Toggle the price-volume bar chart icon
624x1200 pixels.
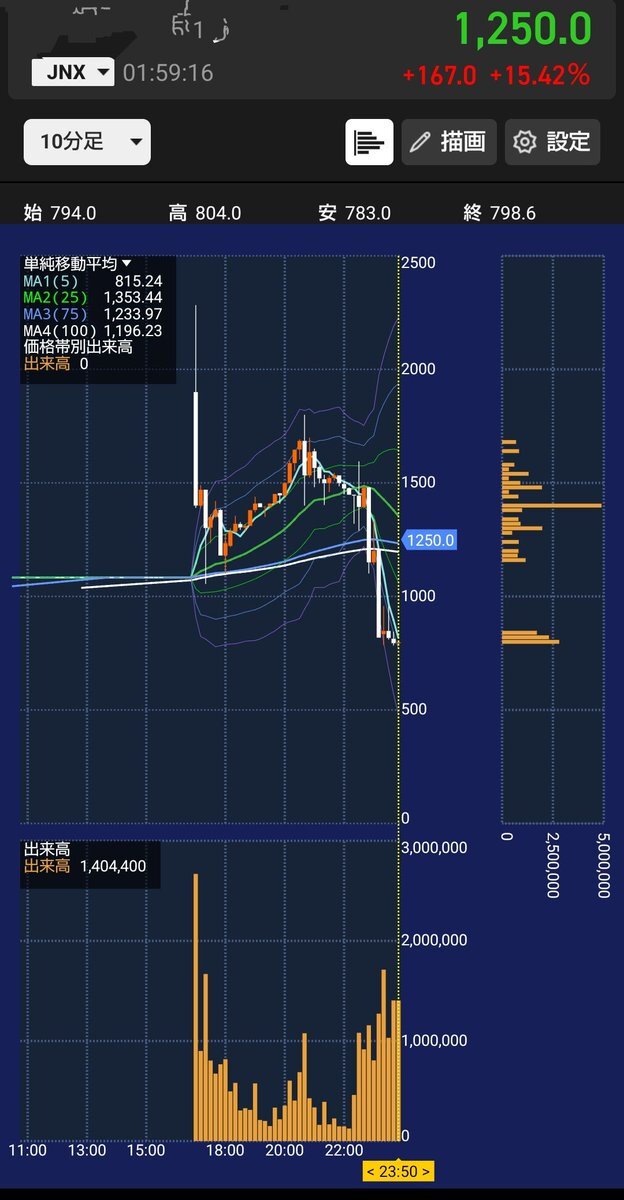tap(370, 142)
